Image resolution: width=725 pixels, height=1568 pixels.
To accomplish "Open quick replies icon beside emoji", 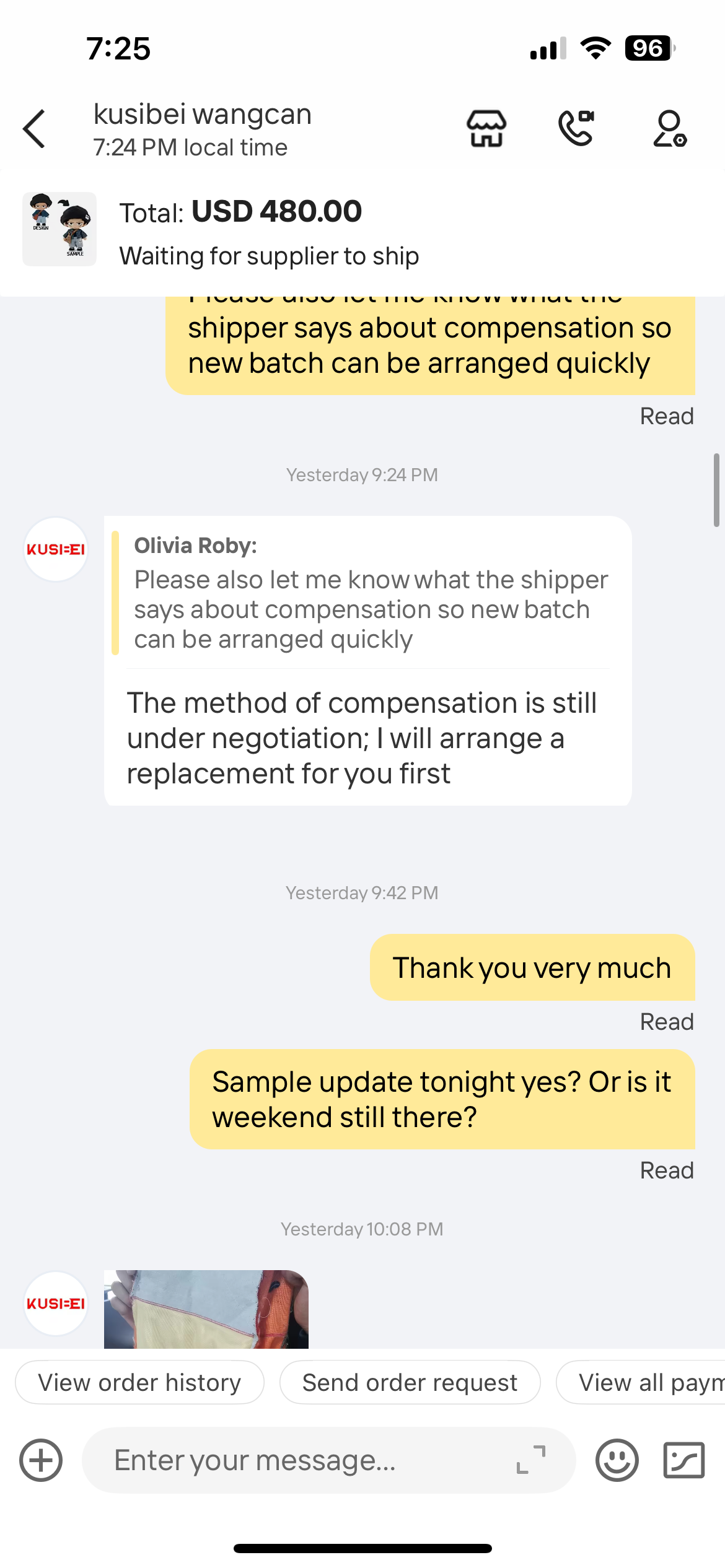I will pyautogui.click(x=683, y=1460).
